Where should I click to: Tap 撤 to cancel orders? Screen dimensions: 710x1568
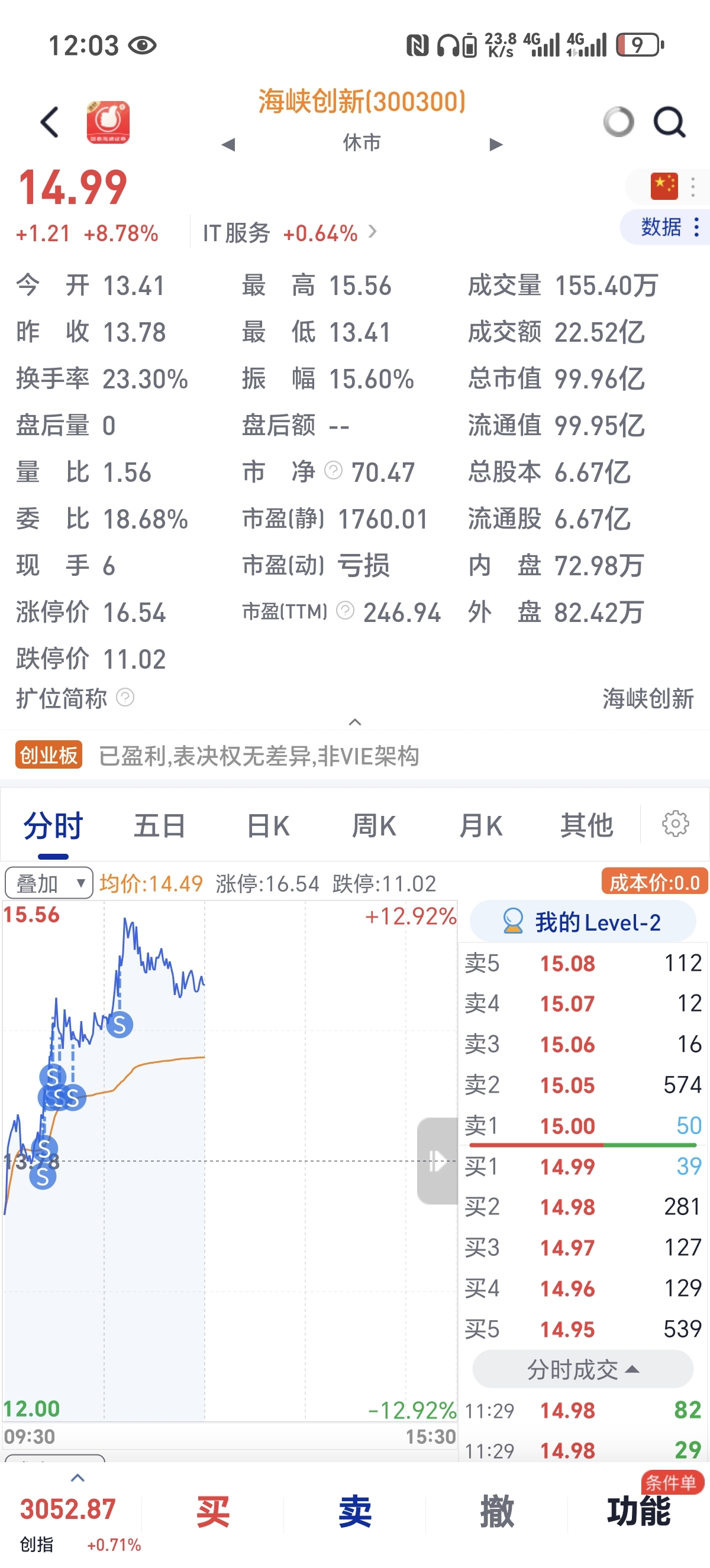click(497, 1512)
